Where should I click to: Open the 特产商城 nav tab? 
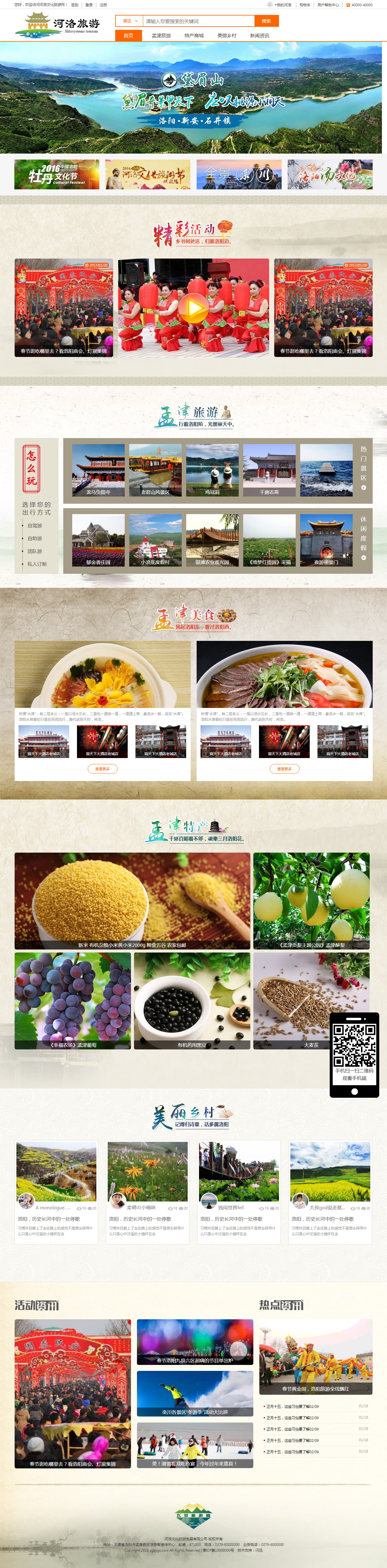click(194, 35)
